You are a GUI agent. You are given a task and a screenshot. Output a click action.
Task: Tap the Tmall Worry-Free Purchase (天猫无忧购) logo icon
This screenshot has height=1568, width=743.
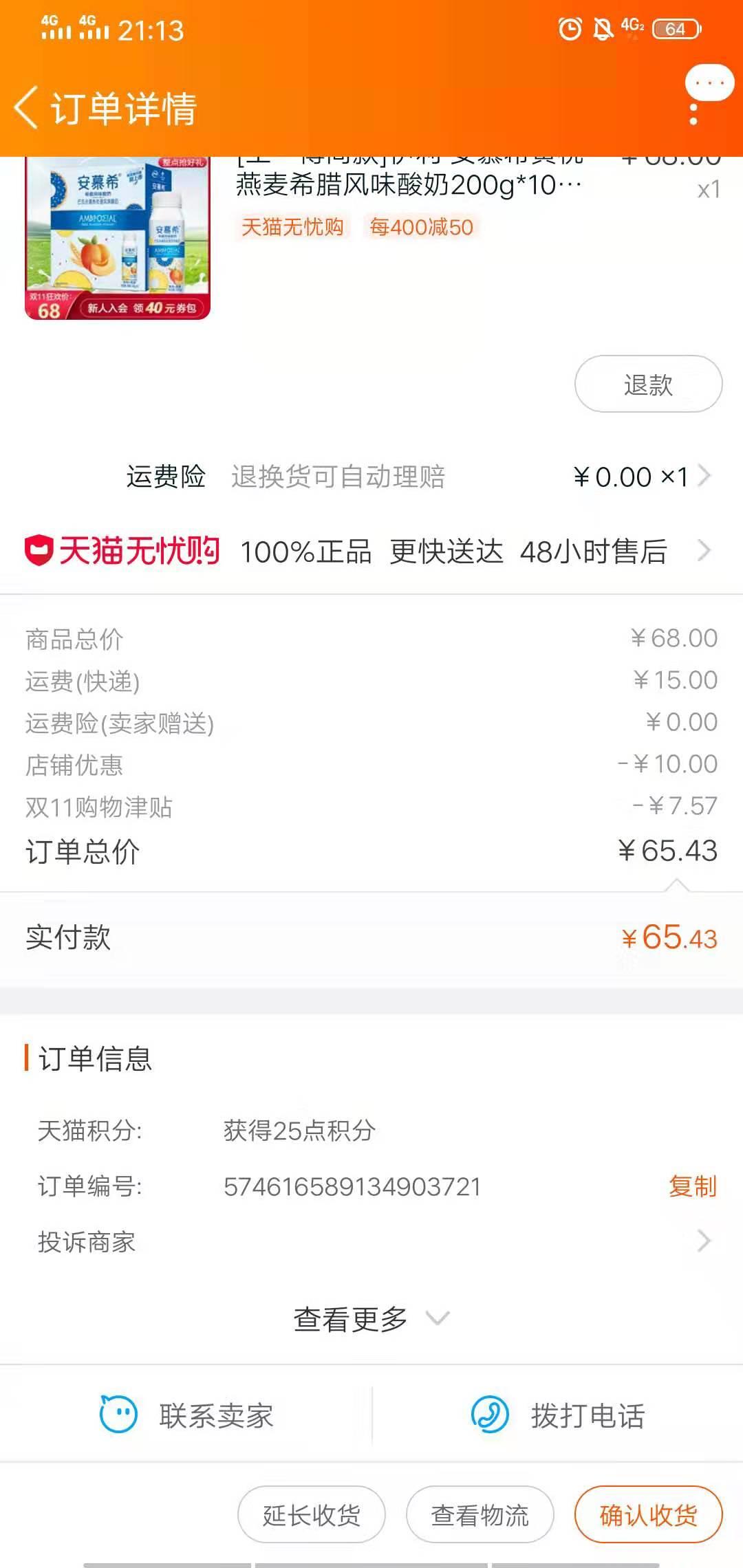(39, 550)
